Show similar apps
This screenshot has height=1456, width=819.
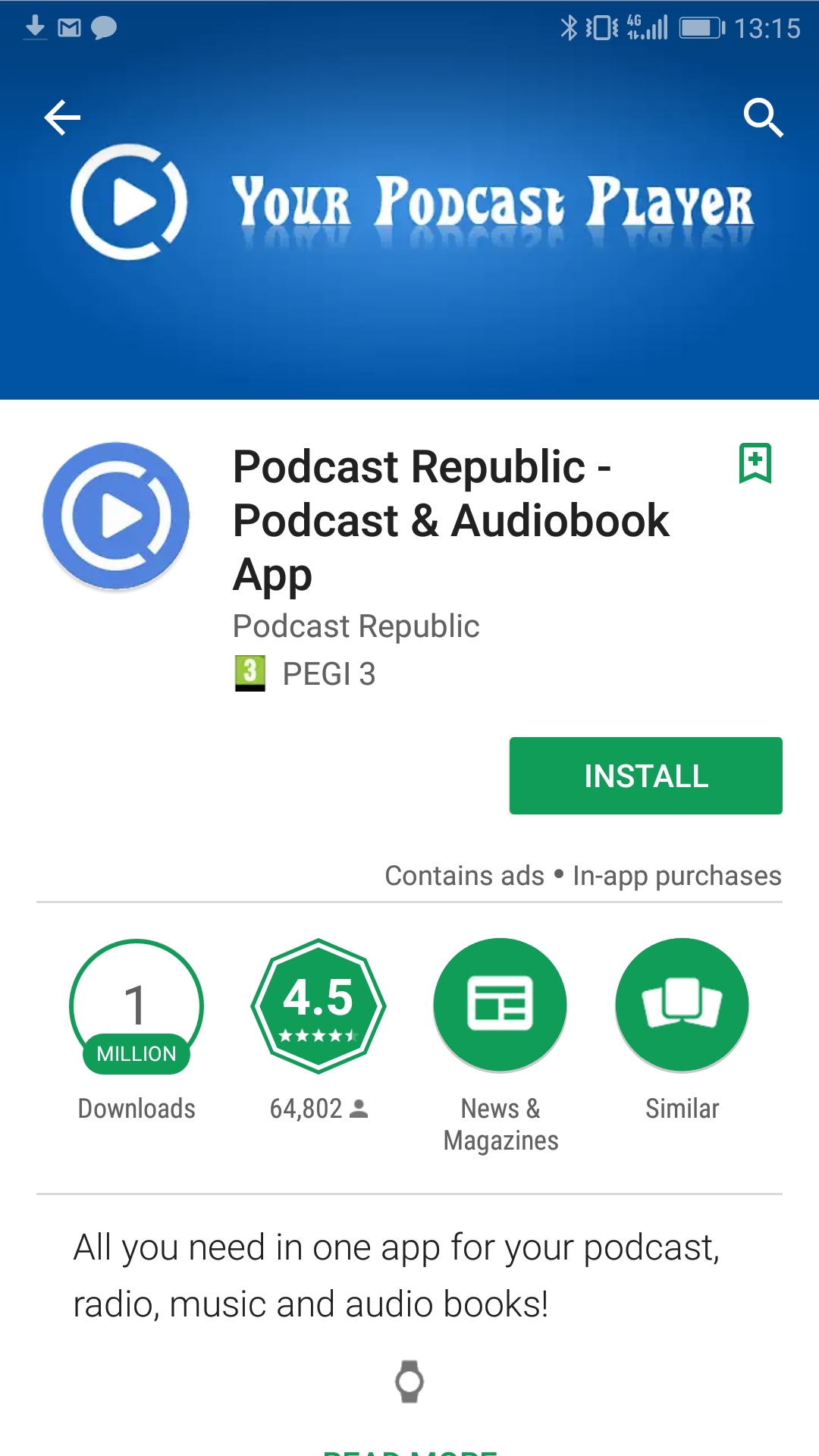click(682, 1006)
